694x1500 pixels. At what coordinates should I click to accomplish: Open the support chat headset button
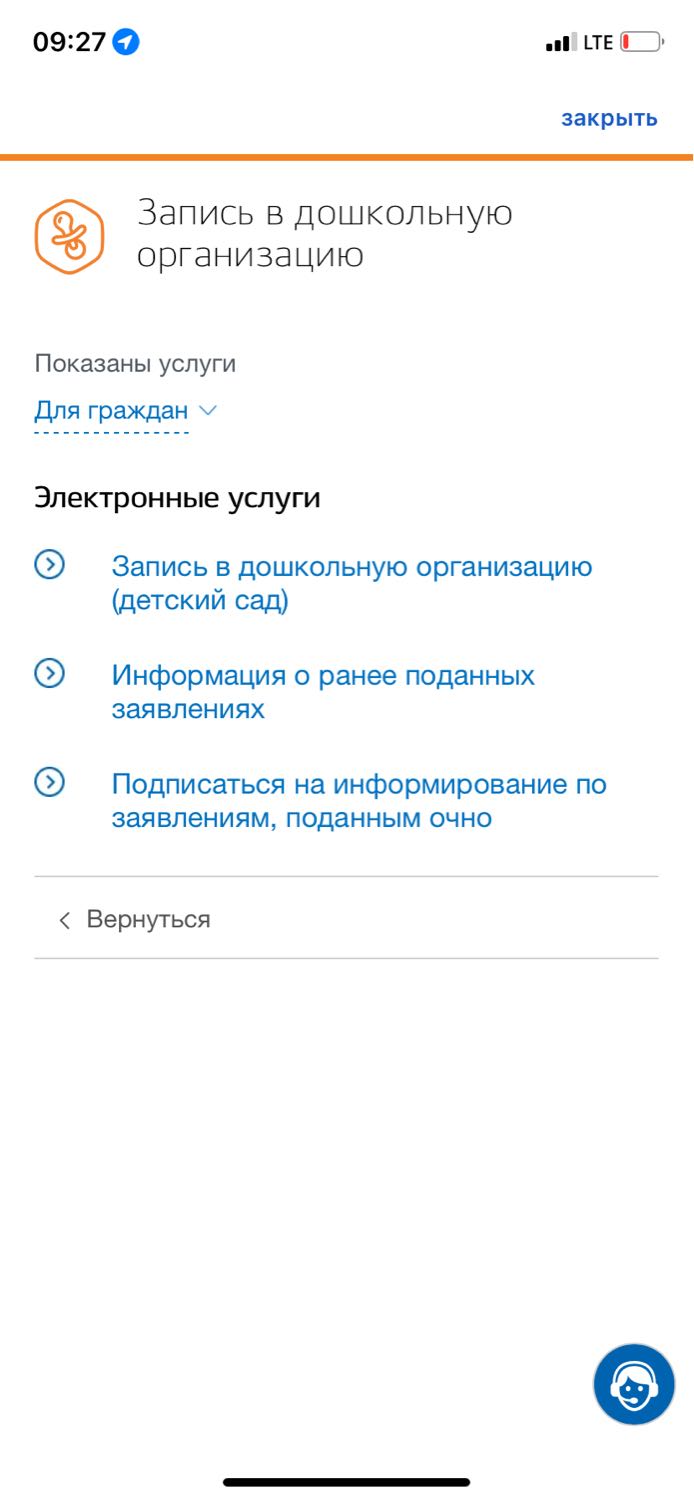pyautogui.click(x=634, y=1384)
